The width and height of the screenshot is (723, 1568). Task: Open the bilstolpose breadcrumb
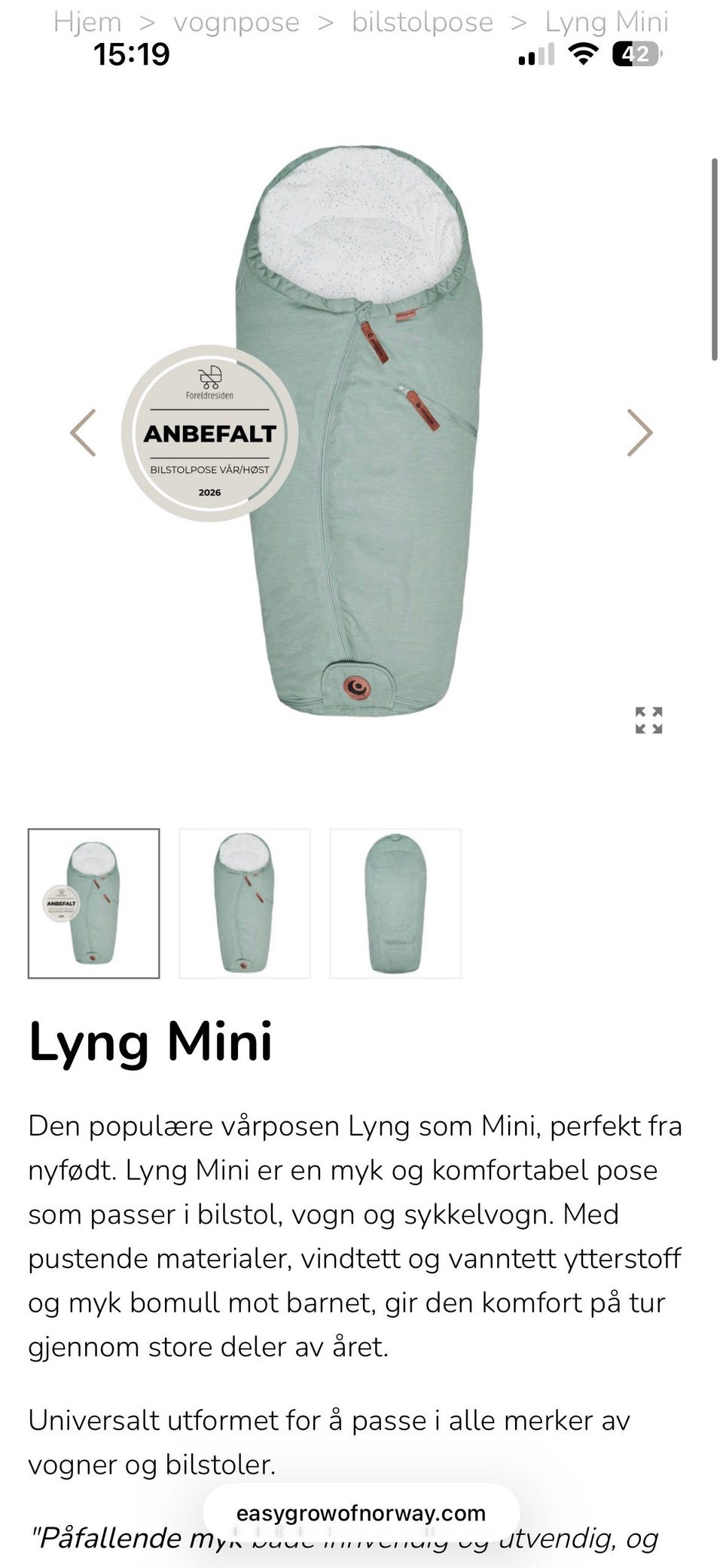coord(423,22)
